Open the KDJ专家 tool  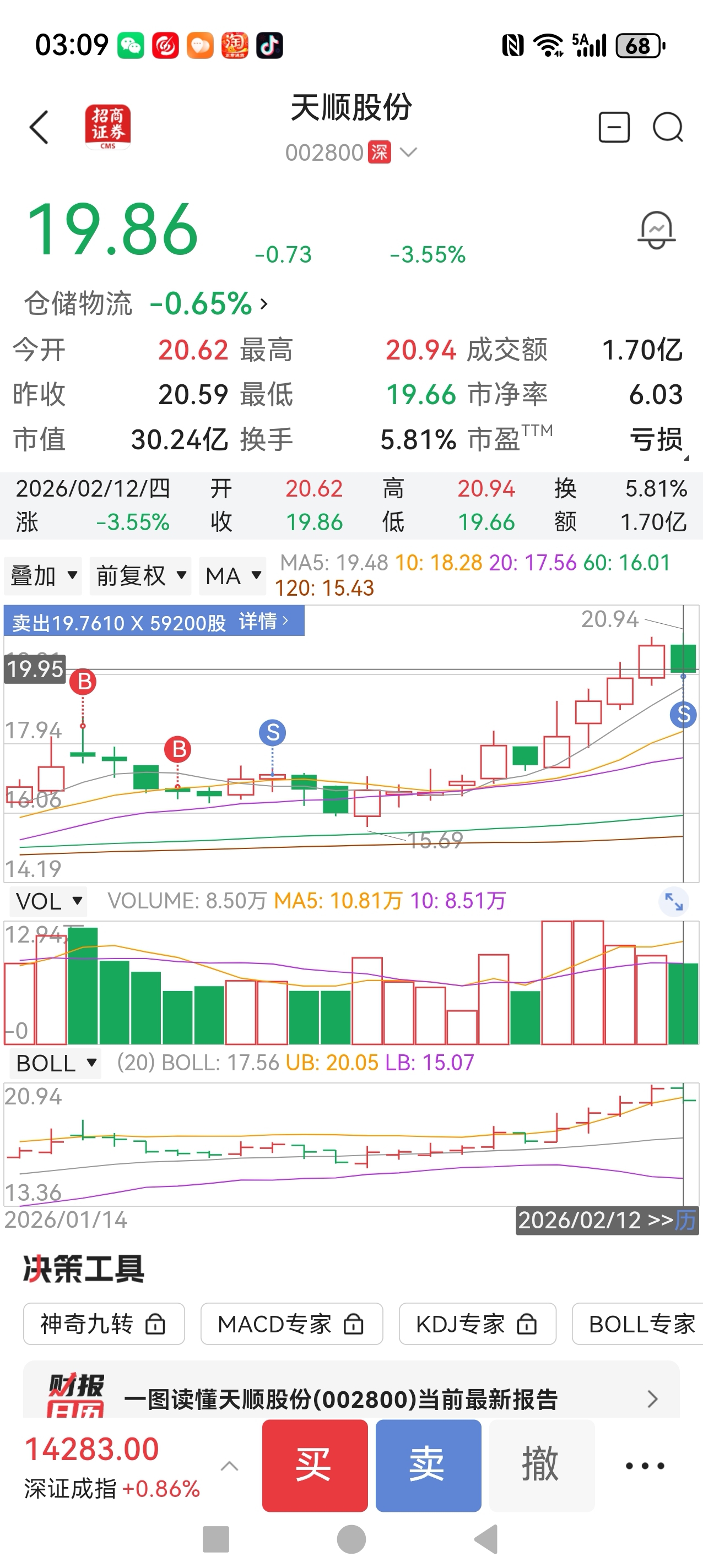point(477,1324)
